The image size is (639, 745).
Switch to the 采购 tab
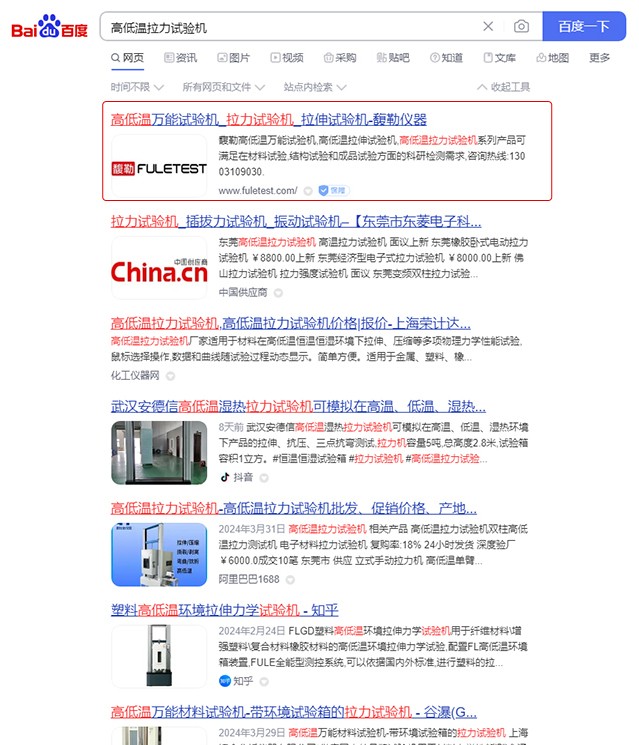(339, 58)
